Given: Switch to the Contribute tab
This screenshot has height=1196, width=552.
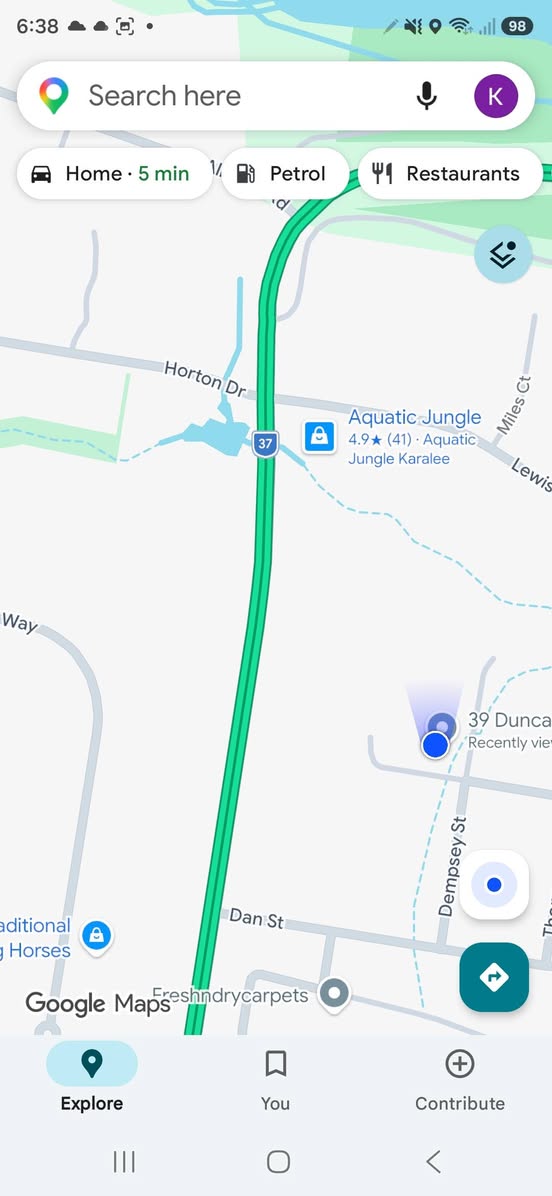Looking at the screenshot, I should coord(460,1080).
